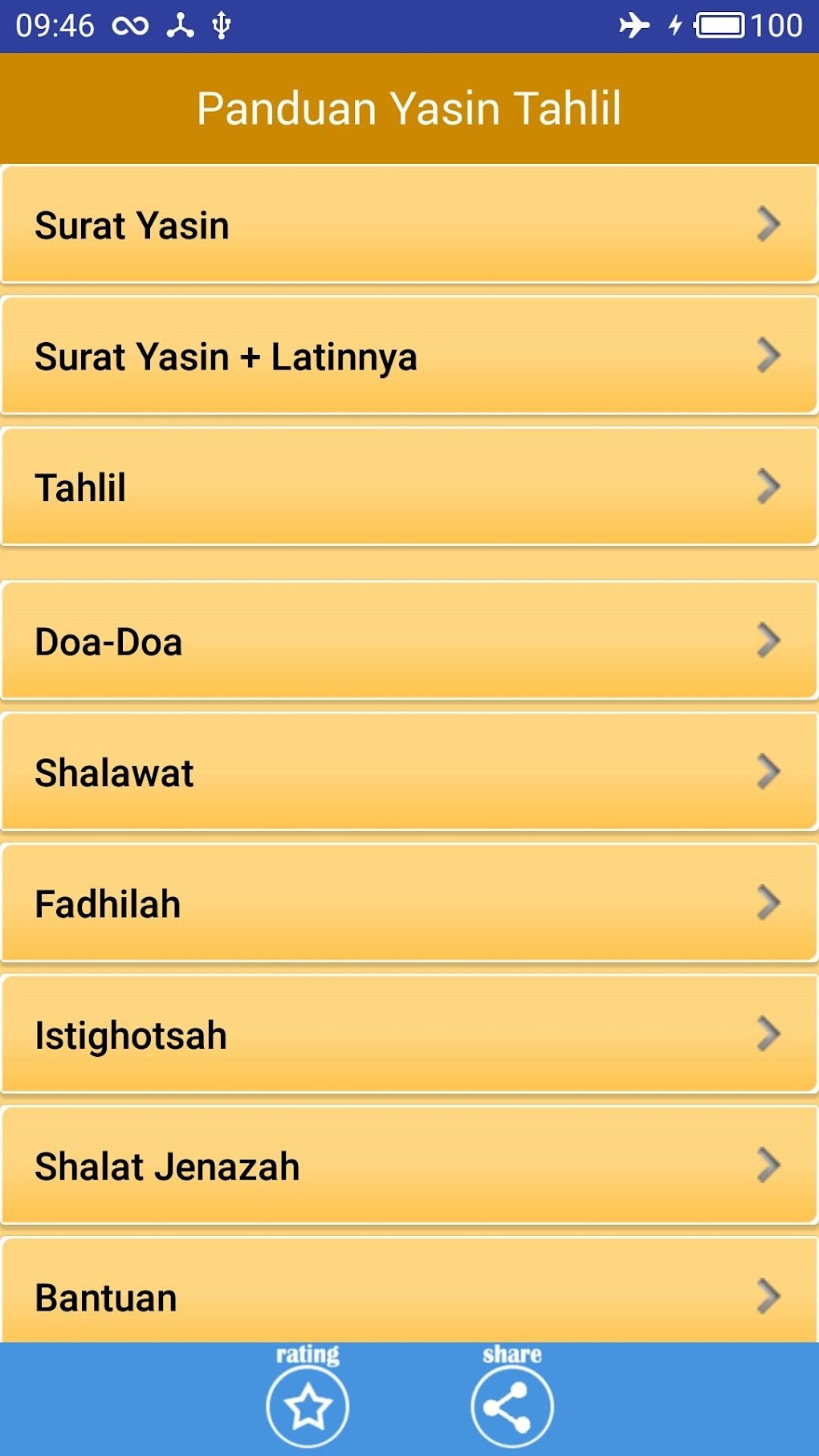The height and width of the screenshot is (1456, 819).
Task: Go to Doa-Doa
Action: coord(409,641)
